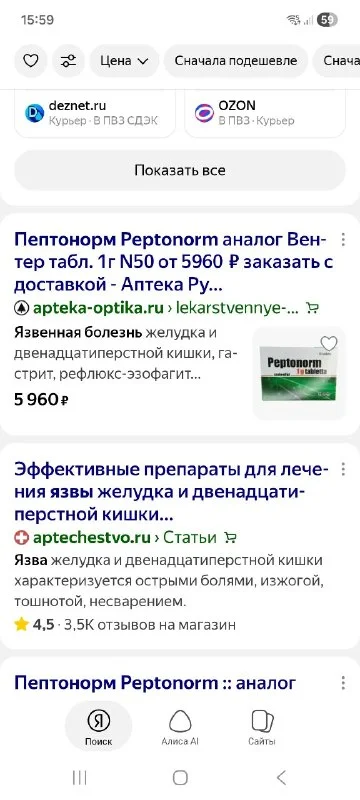Select the Сначала подешевле chip
360x800 pixels.
pyautogui.click(x=236, y=61)
